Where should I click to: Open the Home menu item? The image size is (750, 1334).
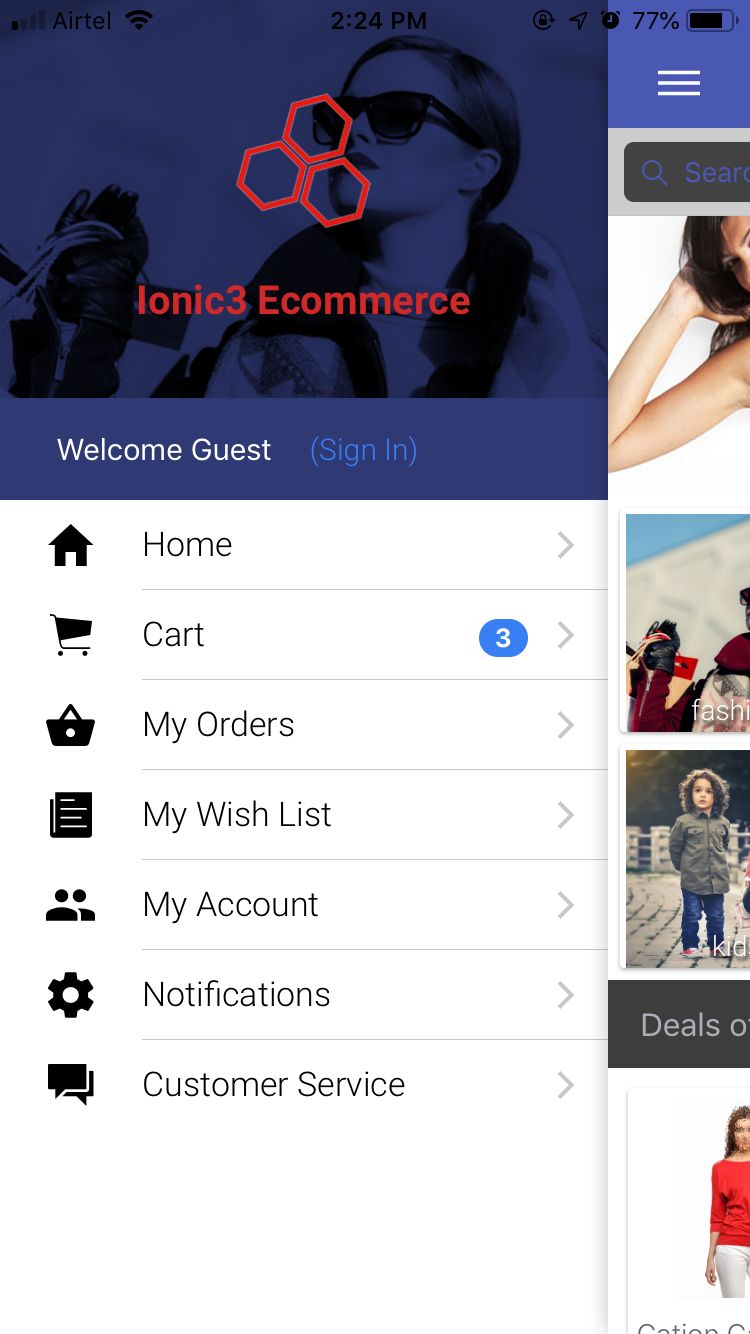click(304, 545)
